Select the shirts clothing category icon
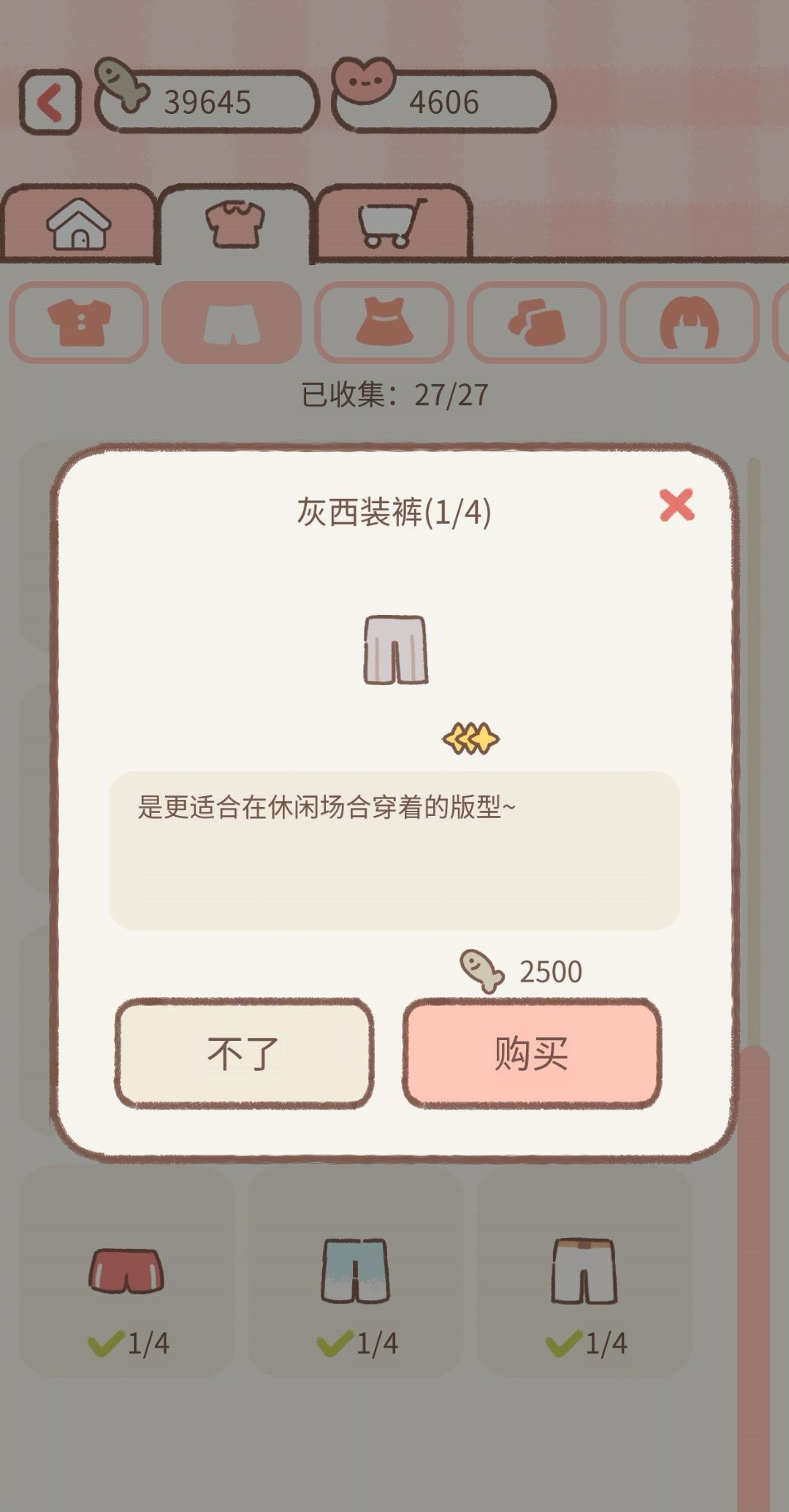 [x=80, y=321]
